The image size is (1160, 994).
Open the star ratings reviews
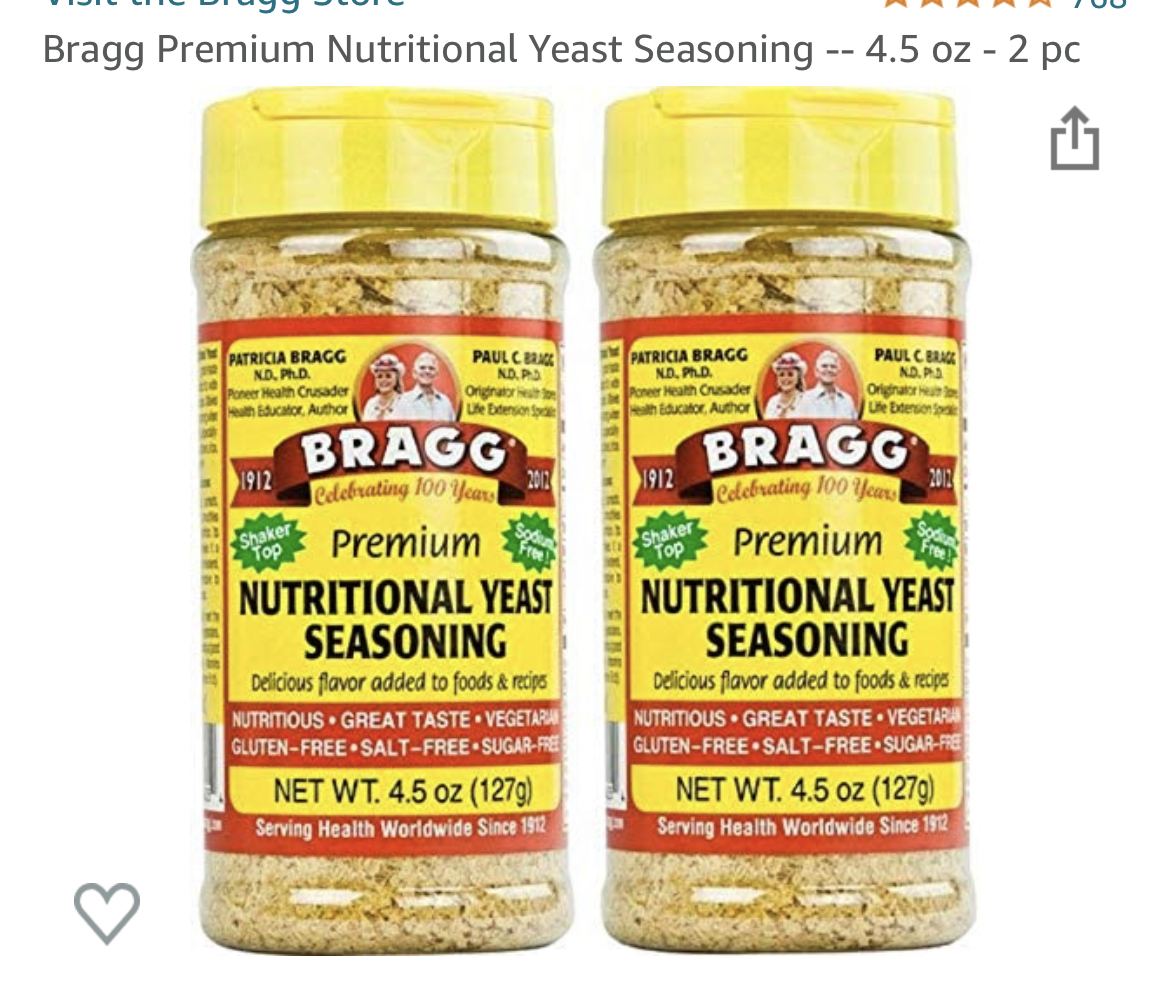(x=967, y=3)
